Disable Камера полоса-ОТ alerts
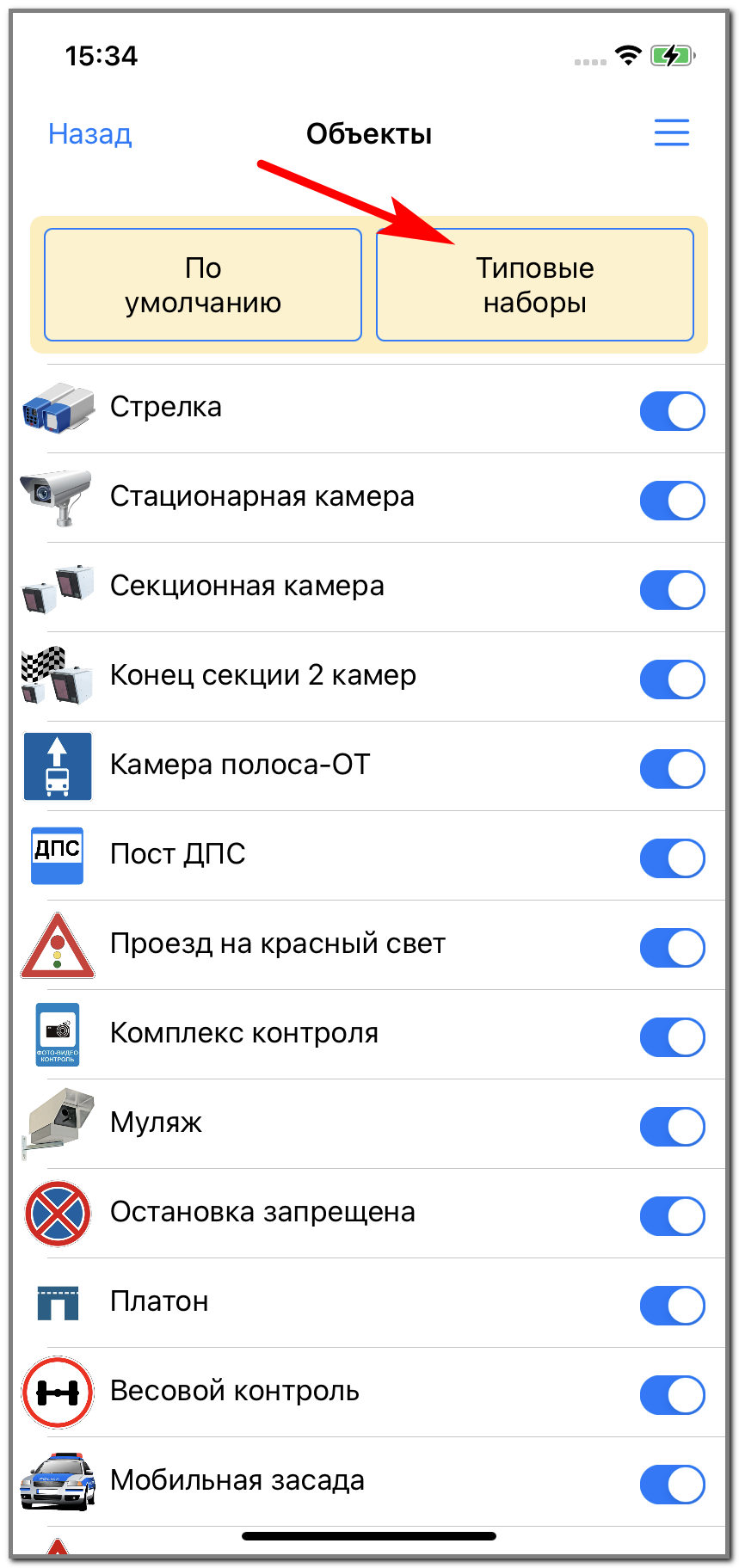739x1568 pixels. (672, 769)
